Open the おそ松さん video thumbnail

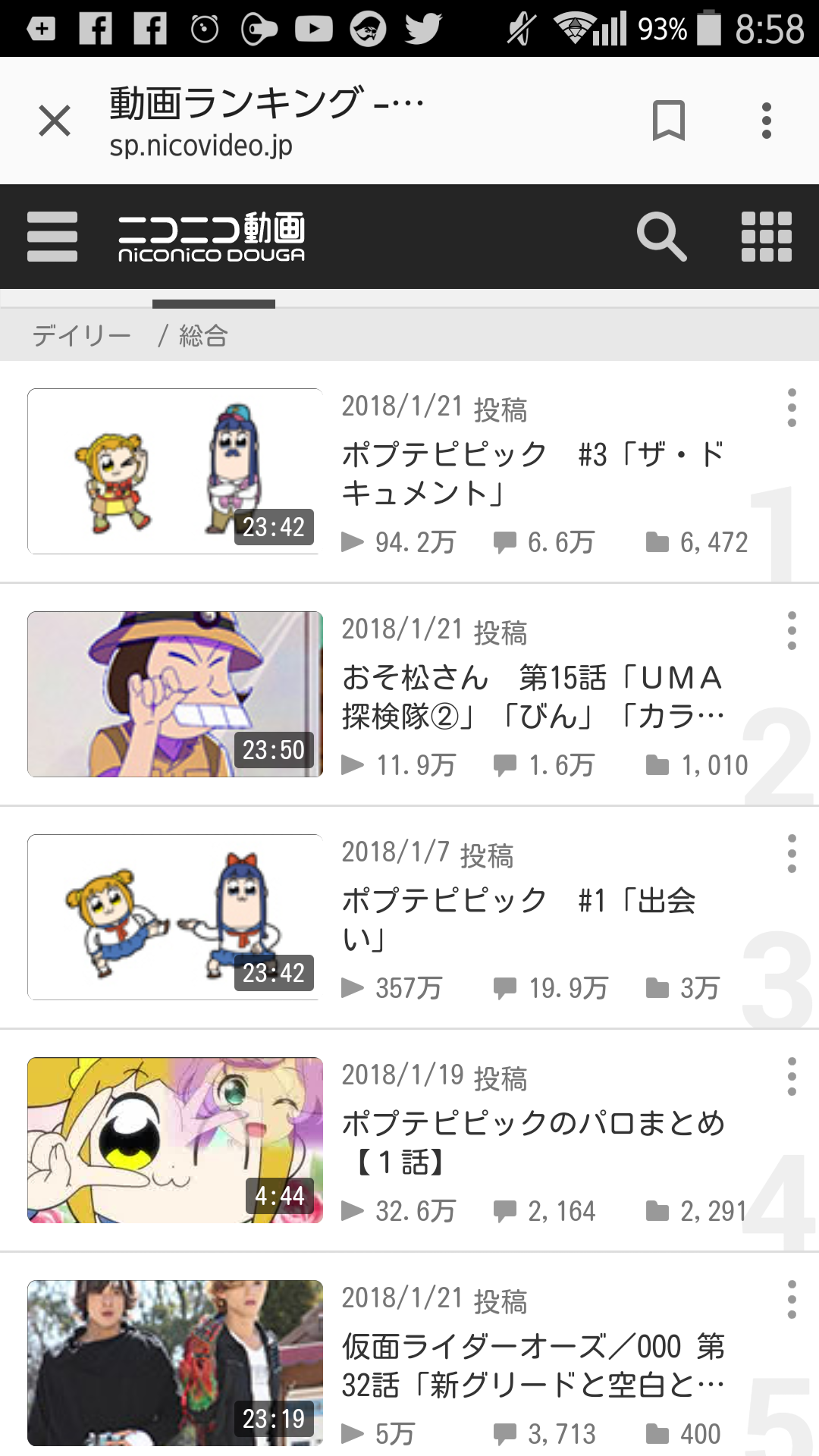[x=174, y=693]
